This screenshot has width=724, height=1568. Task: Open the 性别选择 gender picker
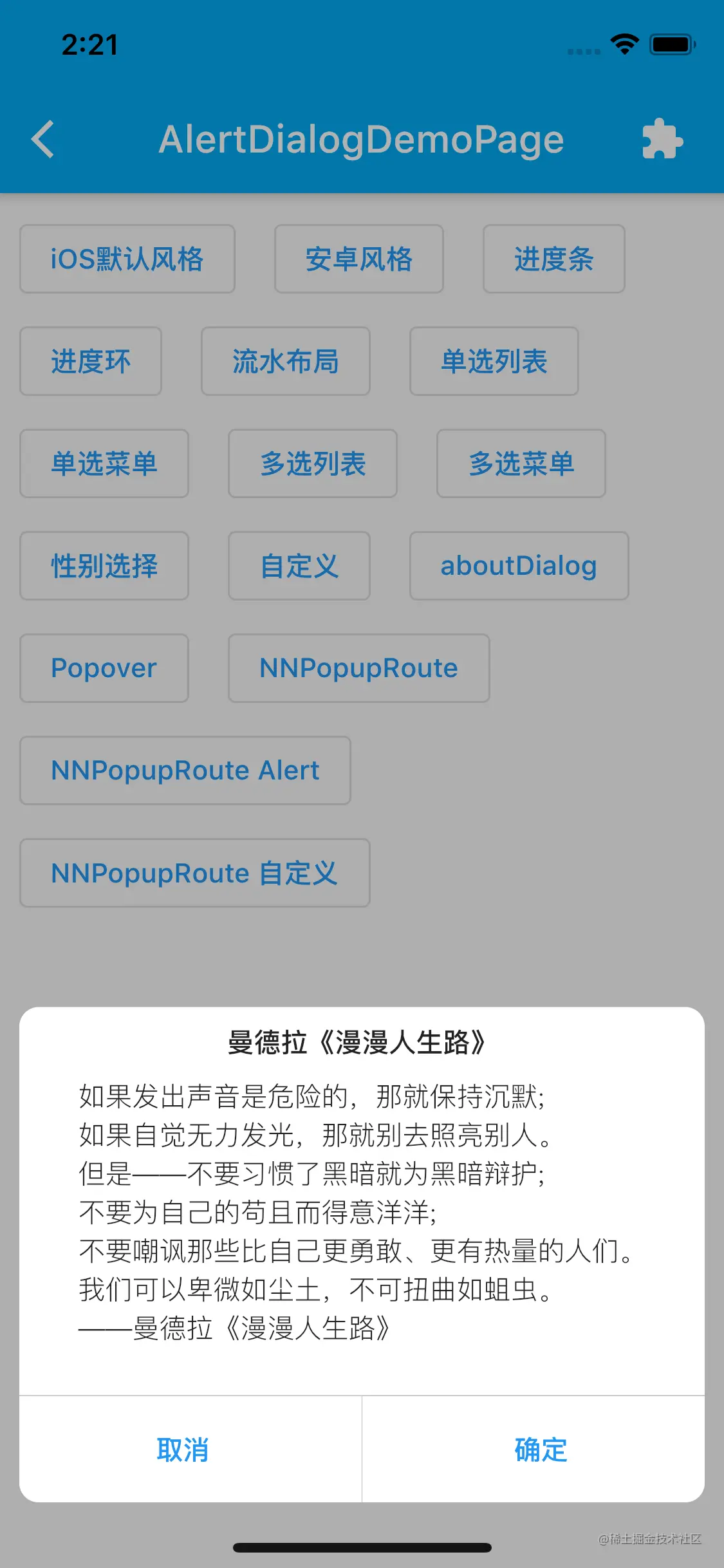tap(104, 566)
